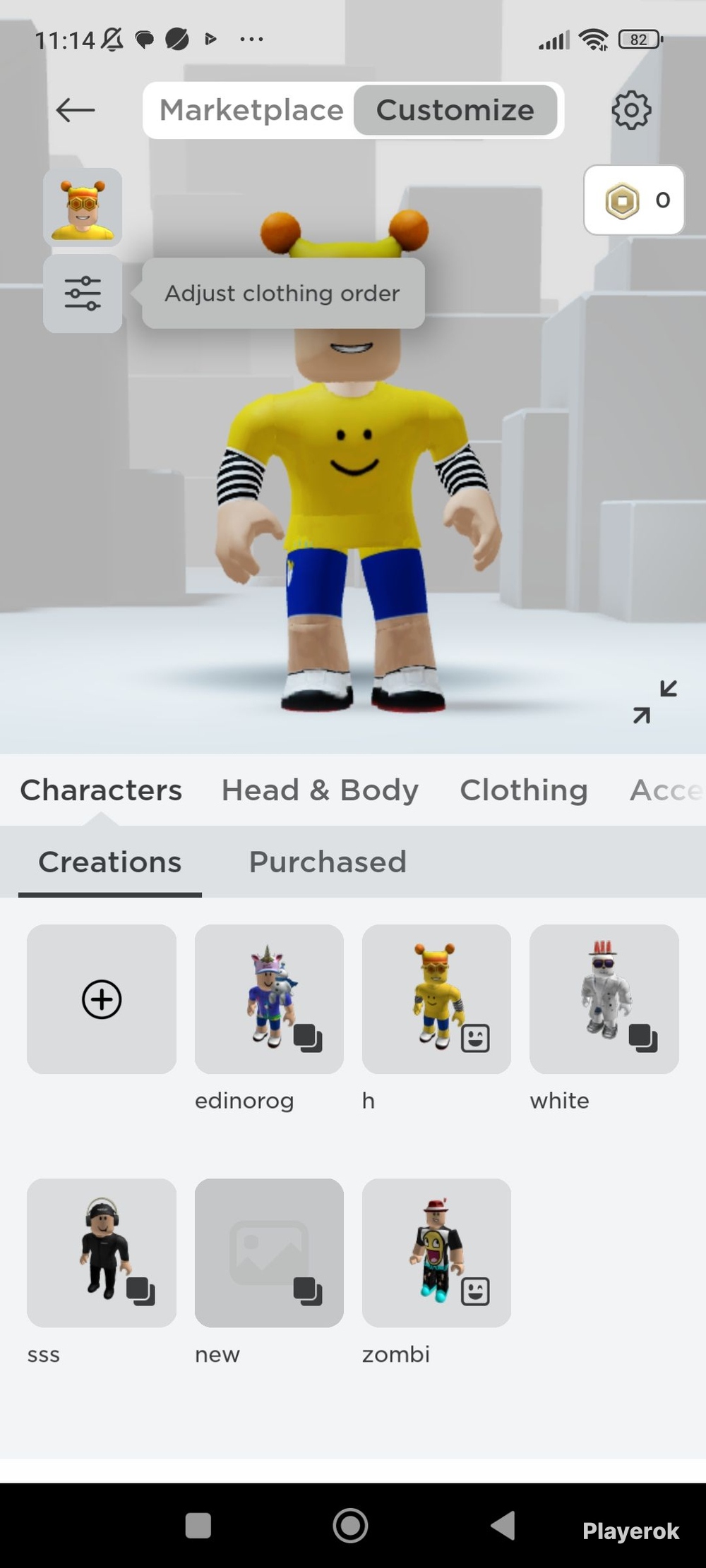Open the Robux balance button
The height and width of the screenshot is (1568, 706).
point(634,200)
